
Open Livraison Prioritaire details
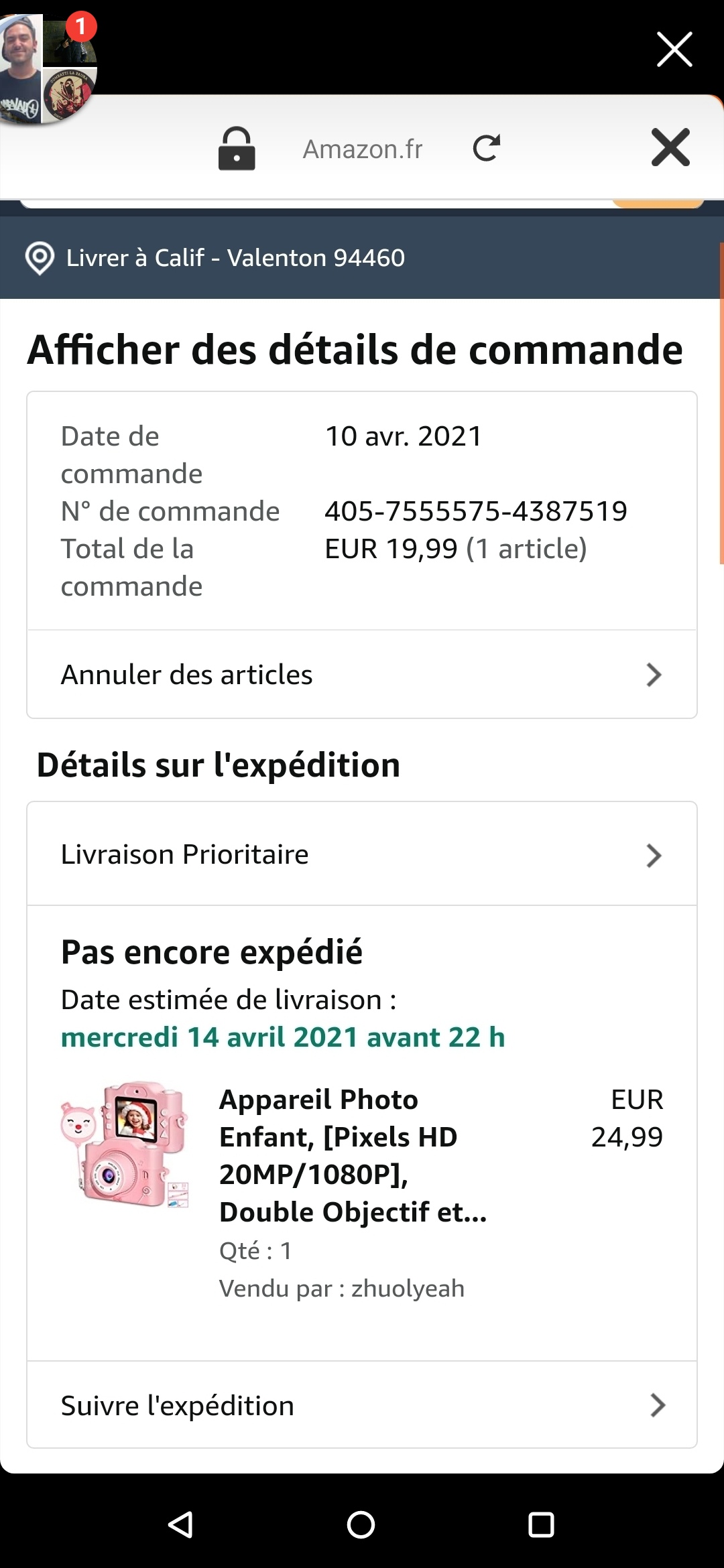coord(362,854)
